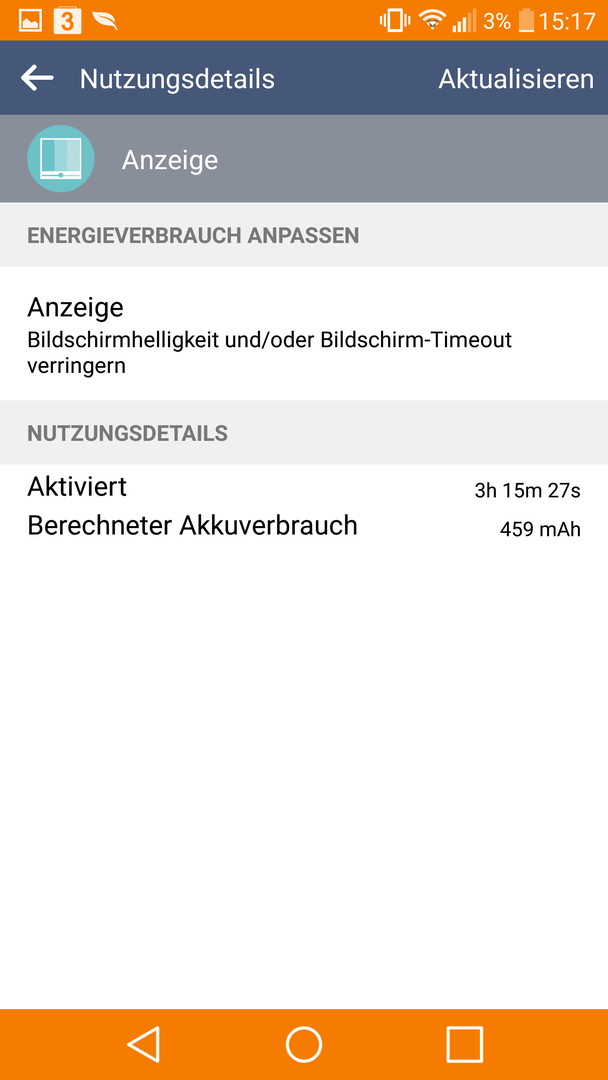Tap Aktualisieren to refresh usage details

click(x=516, y=79)
